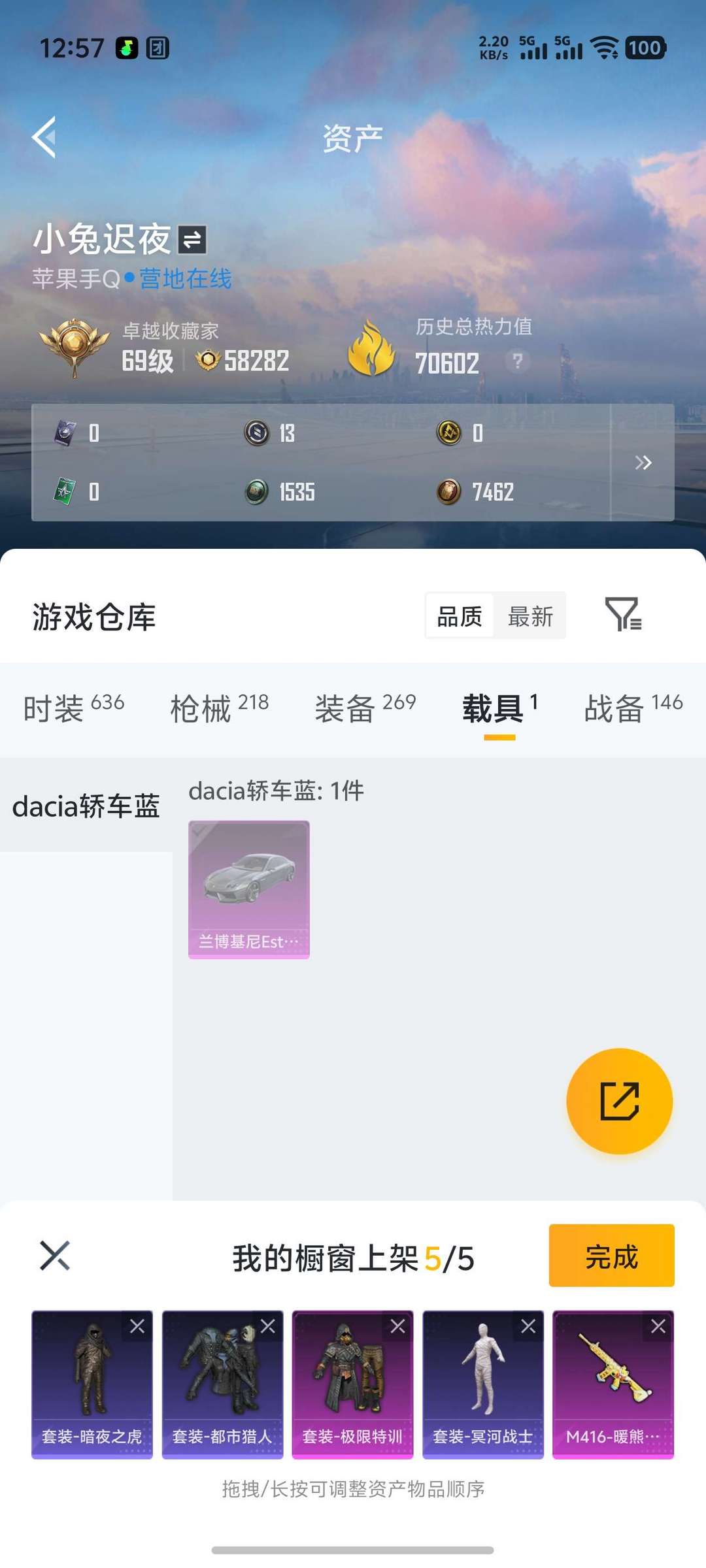Remove 套装-极限特训 from the showcase
Screen dimensions: 706x1568
[398, 1326]
